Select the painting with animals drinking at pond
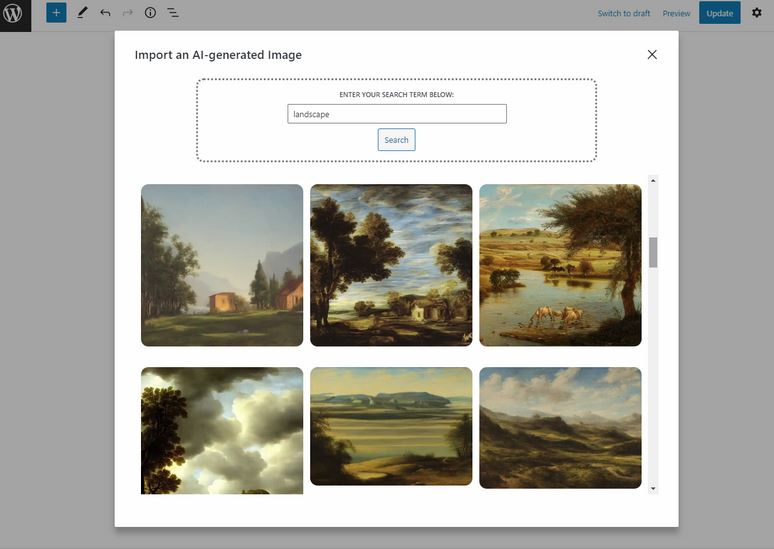This screenshot has height=549, width=774. (x=560, y=265)
